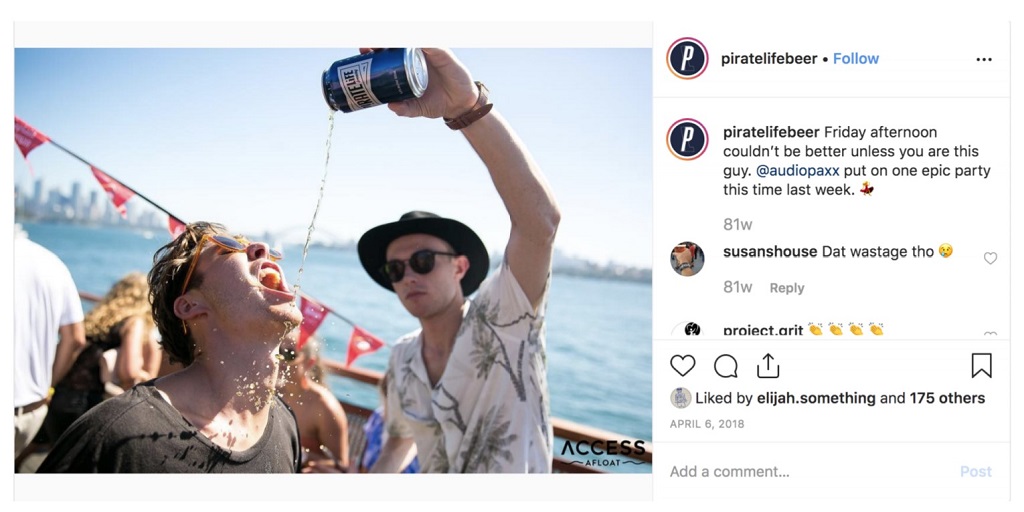Screen dimensions: 1024x512
Task: Tap the comment bubble icon
Action: [726, 366]
